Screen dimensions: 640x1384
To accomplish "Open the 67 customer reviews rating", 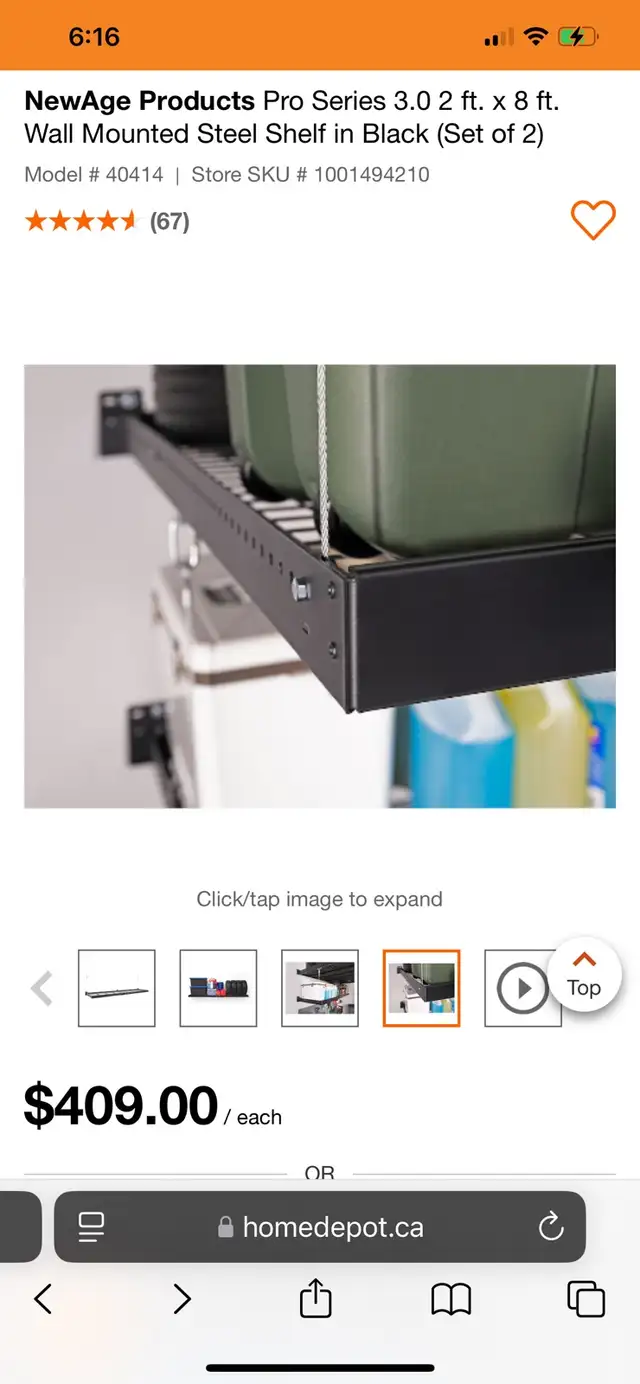I will [x=107, y=221].
